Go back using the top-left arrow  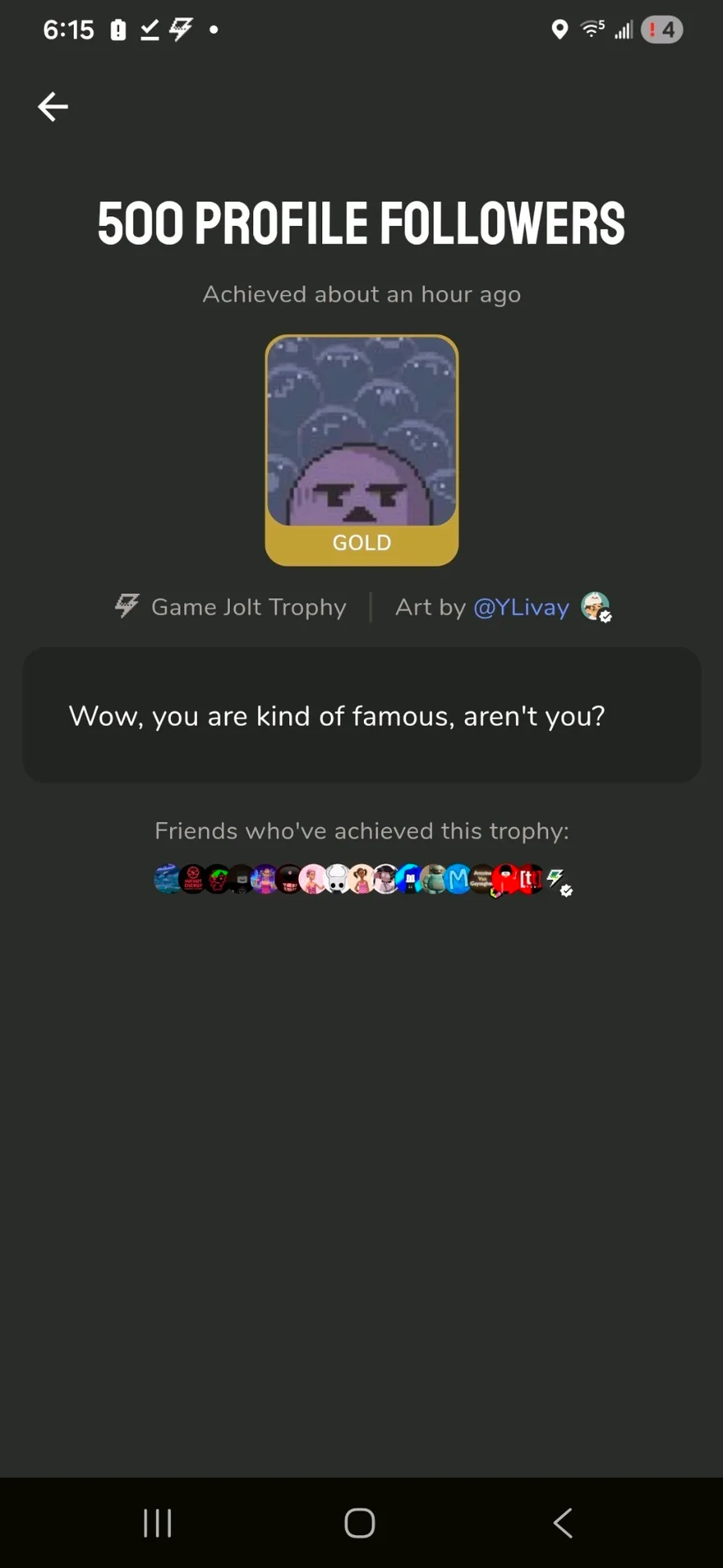[53, 107]
